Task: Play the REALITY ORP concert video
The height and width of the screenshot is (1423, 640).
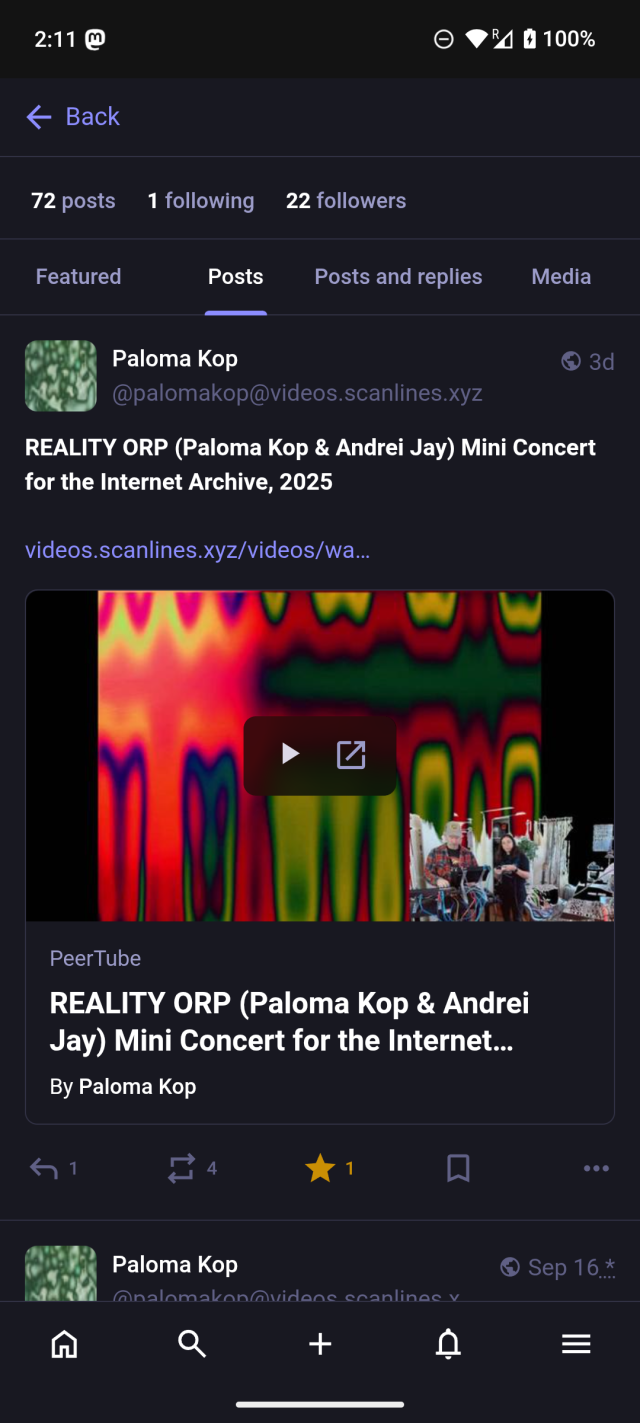Action: pos(290,754)
